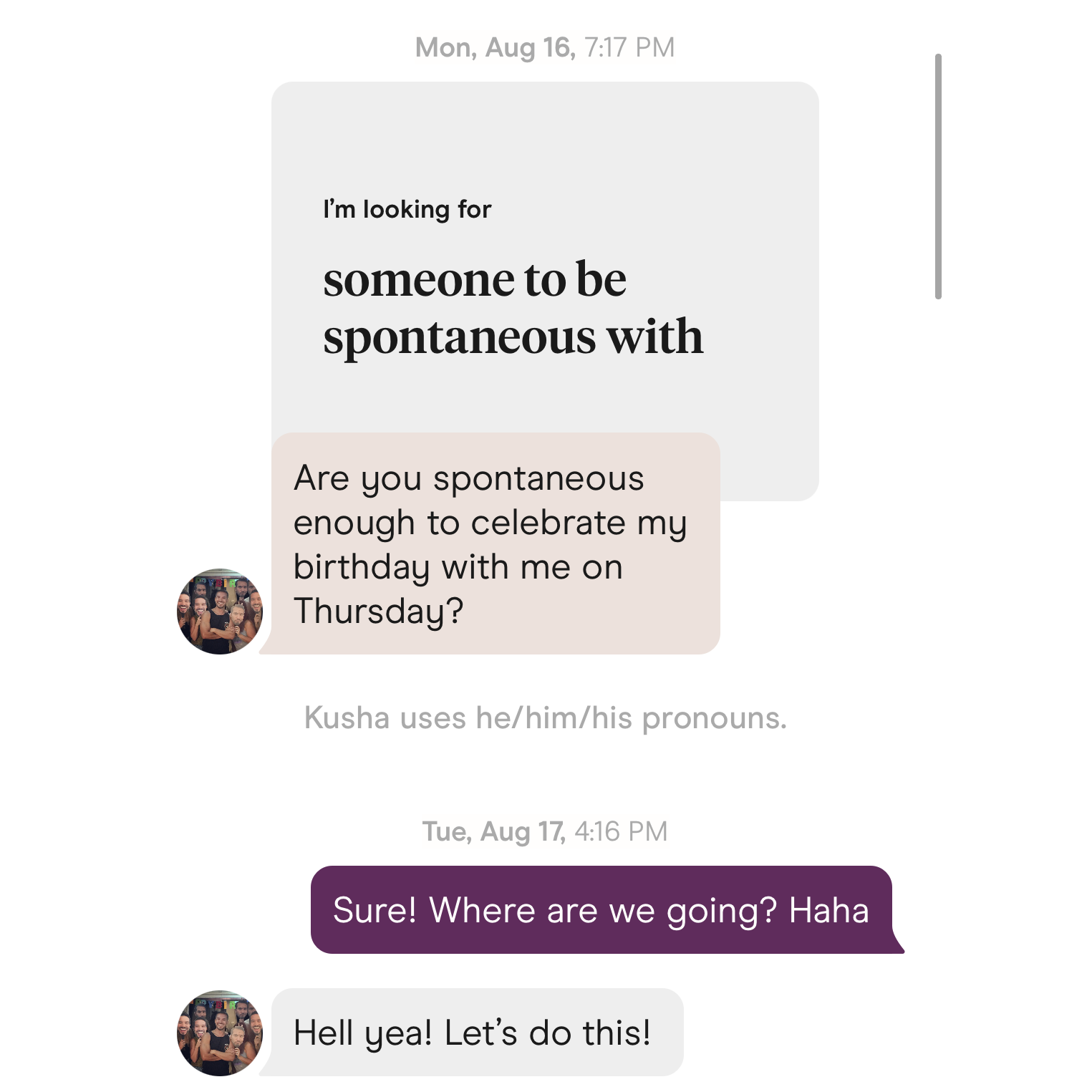This screenshot has width=1092, height=1092.
Task: Open Kusha's avatar beside the birthday message
Action: tap(220, 611)
